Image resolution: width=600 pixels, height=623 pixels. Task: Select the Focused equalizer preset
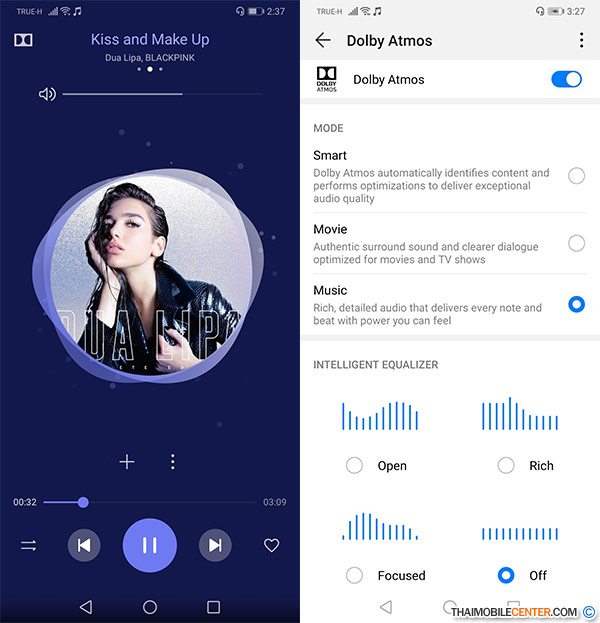pos(354,575)
